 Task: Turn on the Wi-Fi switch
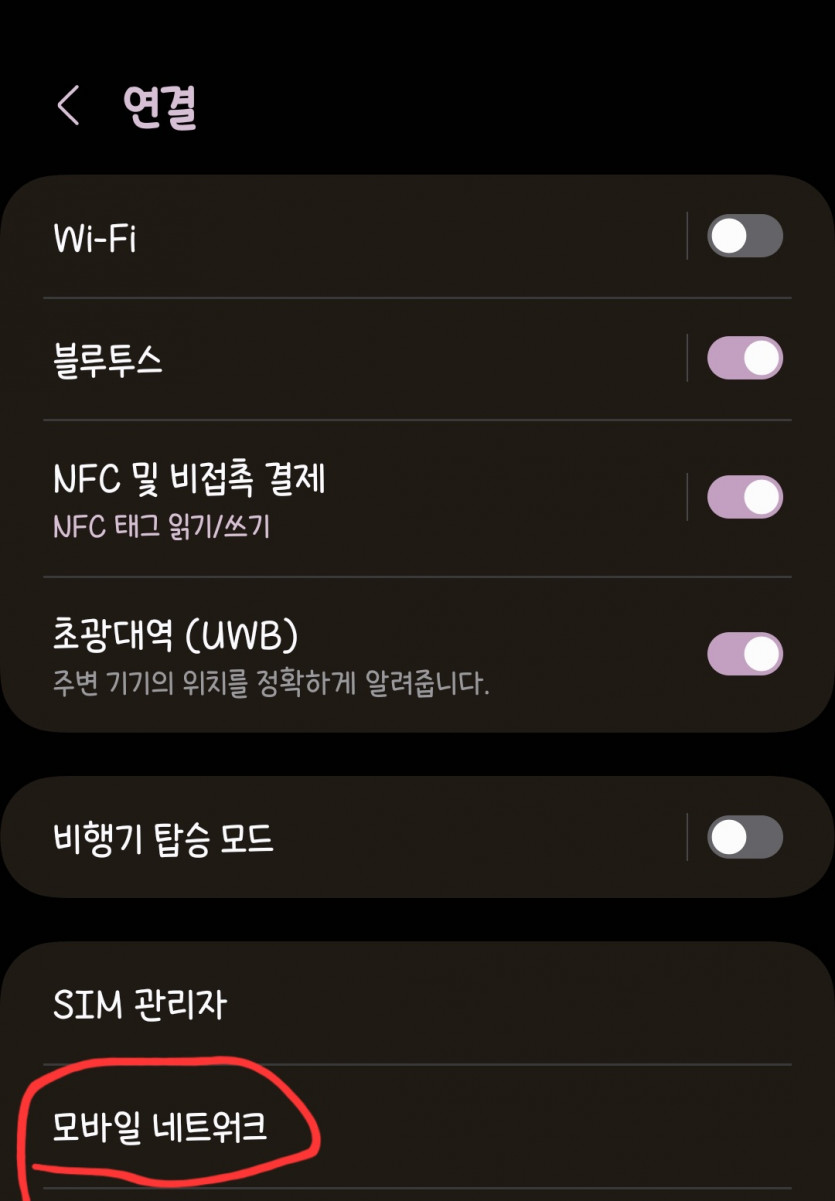pos(744,237)
